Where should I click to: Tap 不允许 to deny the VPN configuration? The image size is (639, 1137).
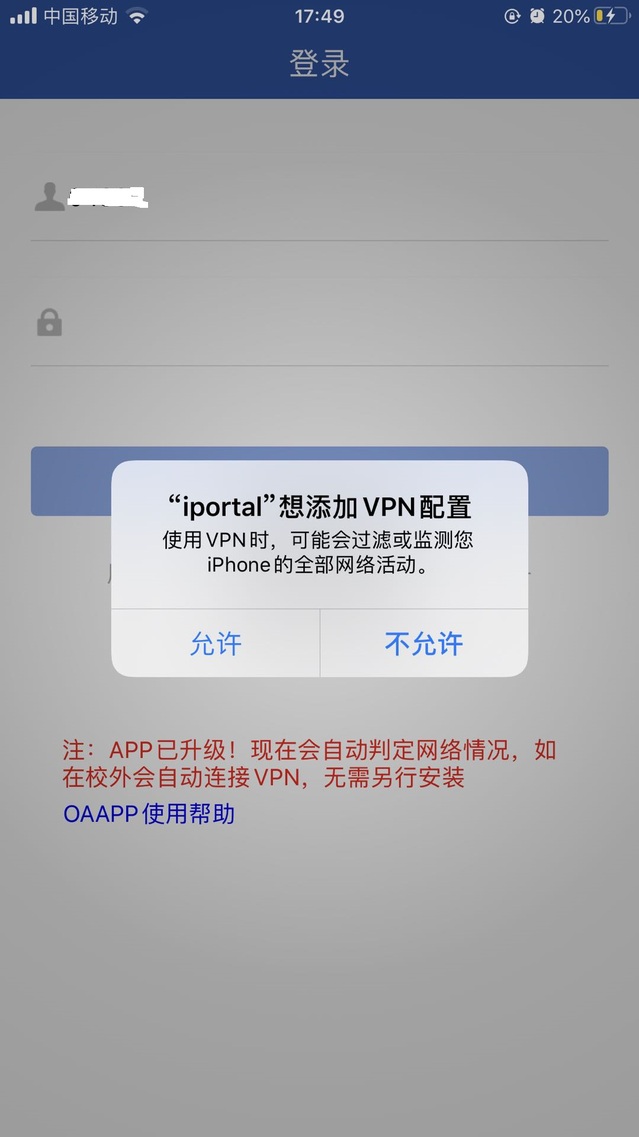click(424, 643)
